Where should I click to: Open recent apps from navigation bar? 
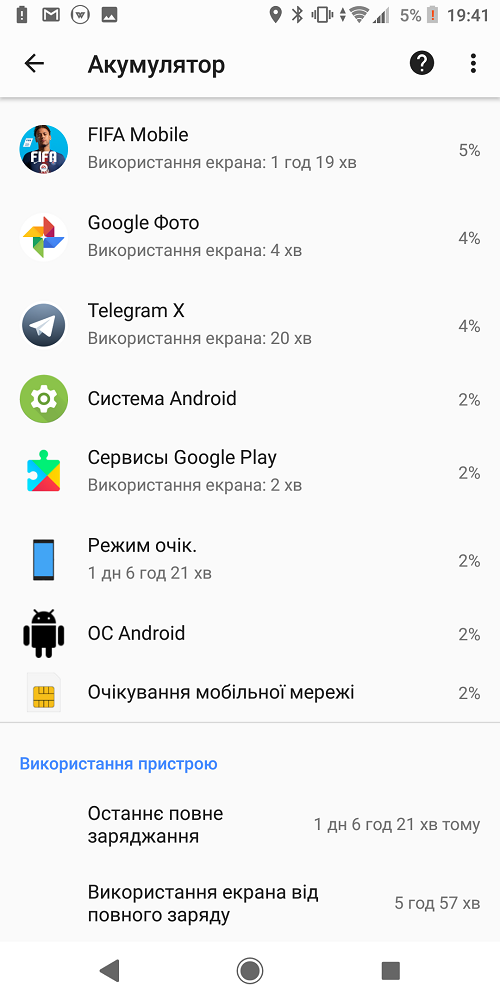pos(390,971)
